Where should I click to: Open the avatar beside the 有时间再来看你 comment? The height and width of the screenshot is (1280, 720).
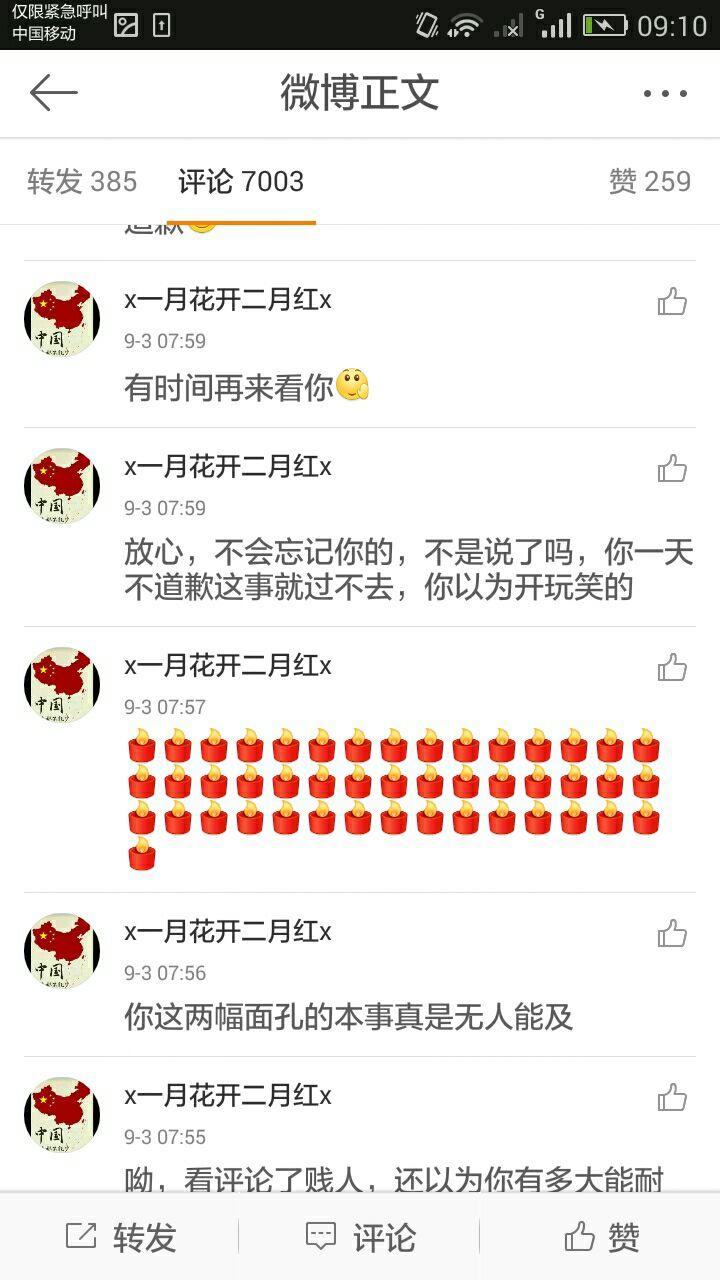62,319
